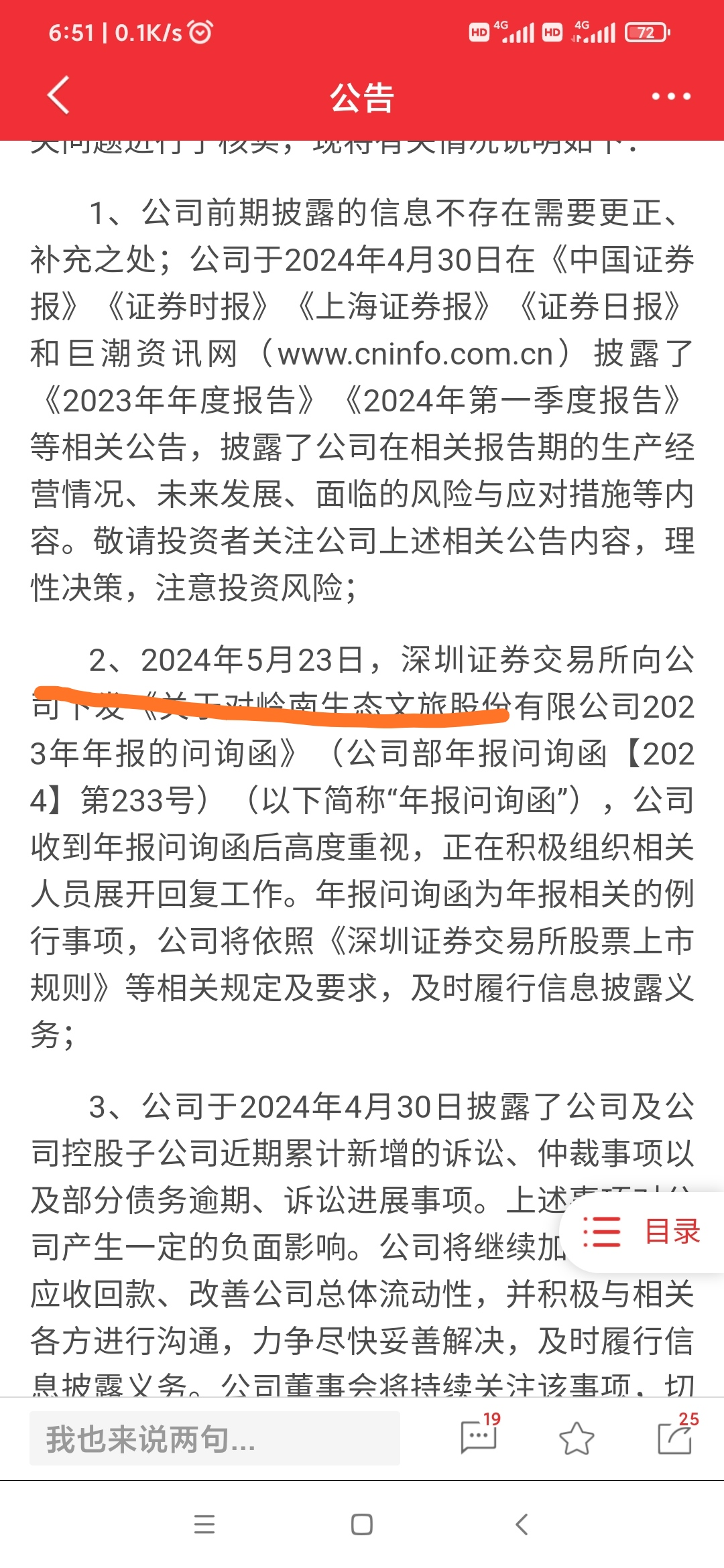View the 19 comments

pos(480,1437)
